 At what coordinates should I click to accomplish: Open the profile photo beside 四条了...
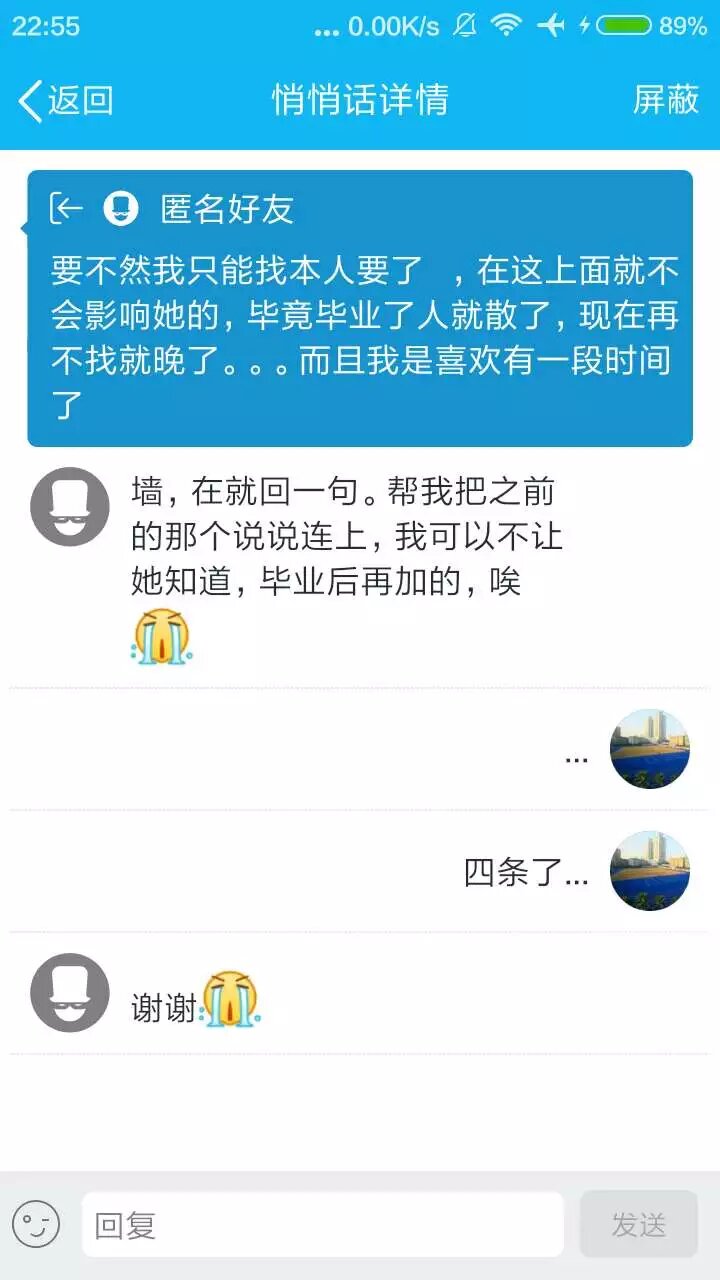[650, 870]
